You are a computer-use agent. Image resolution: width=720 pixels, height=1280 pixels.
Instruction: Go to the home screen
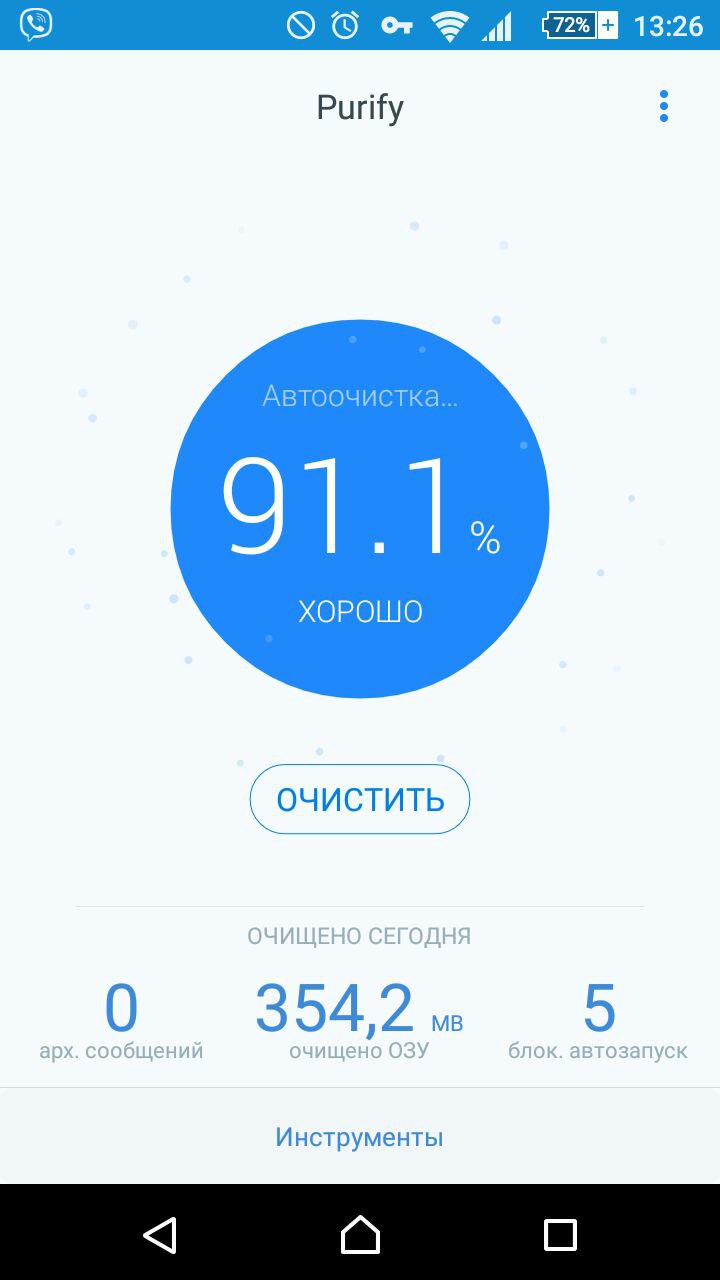click(x=360, y=1235)
